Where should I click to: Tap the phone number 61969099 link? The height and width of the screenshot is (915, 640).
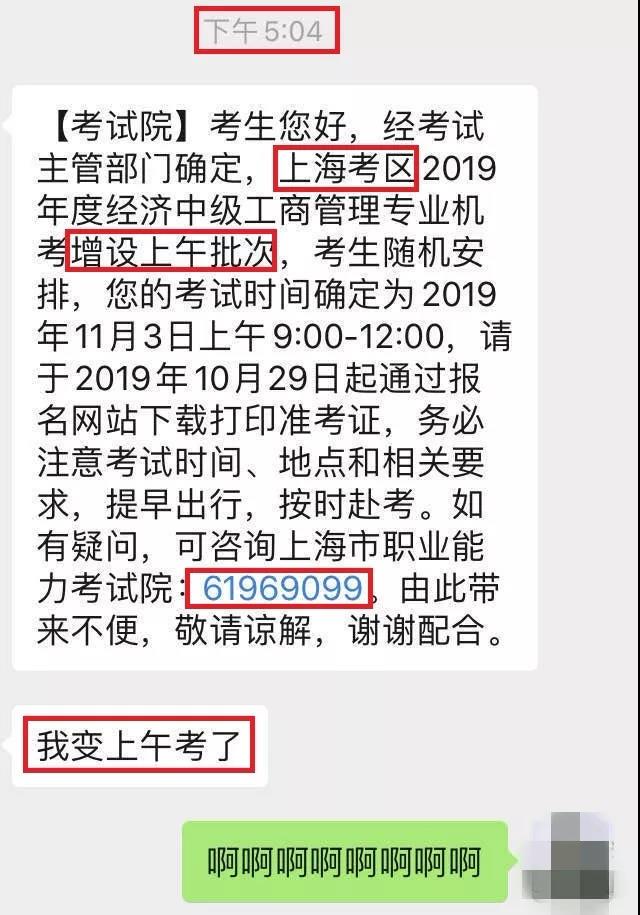[x=280, y=588]
